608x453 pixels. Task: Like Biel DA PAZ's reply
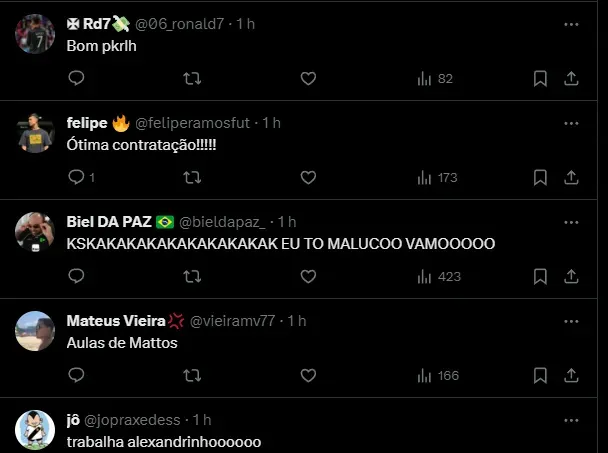(308, 276)
